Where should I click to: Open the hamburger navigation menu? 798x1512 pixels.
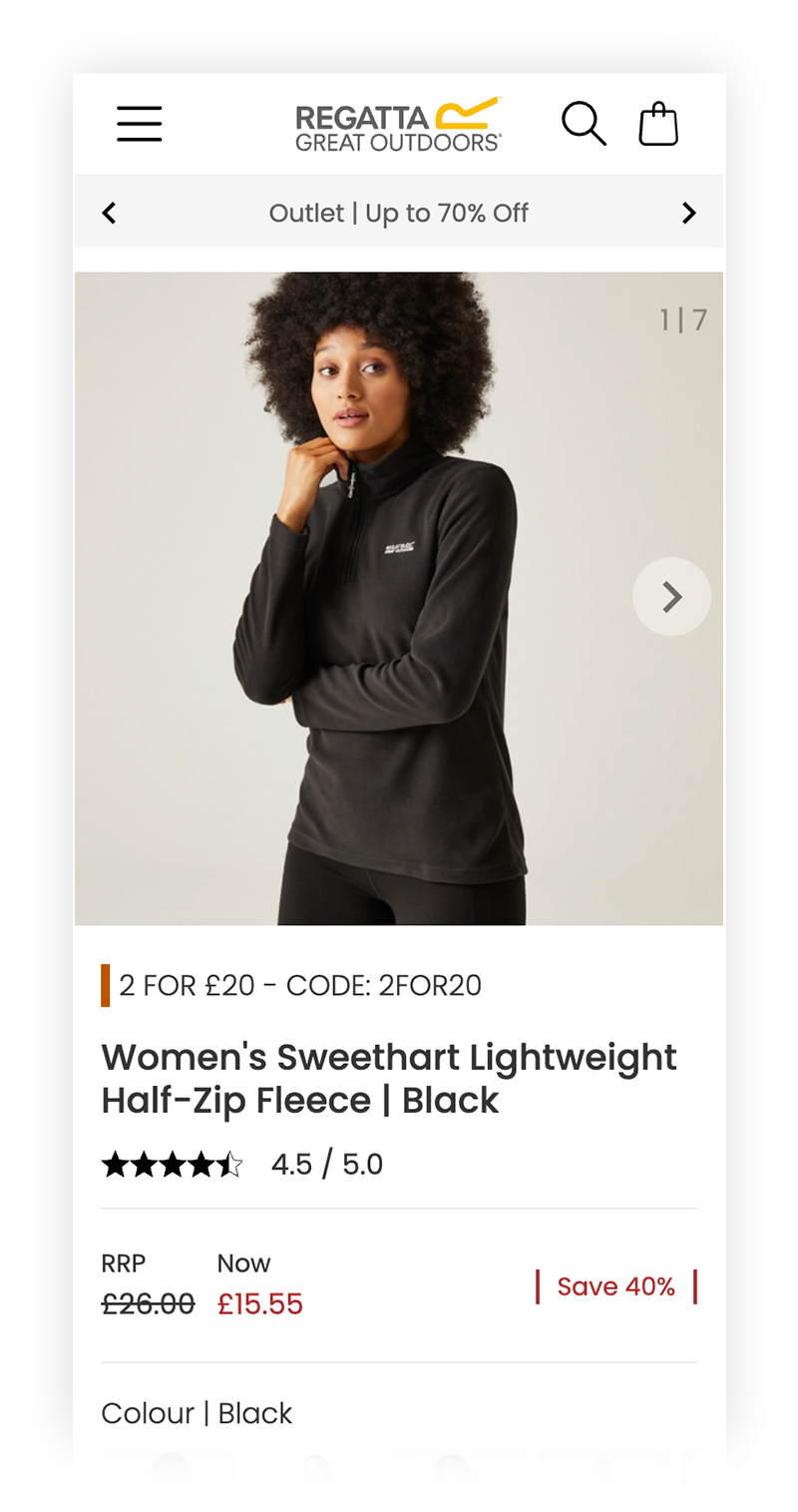[139, 124]
